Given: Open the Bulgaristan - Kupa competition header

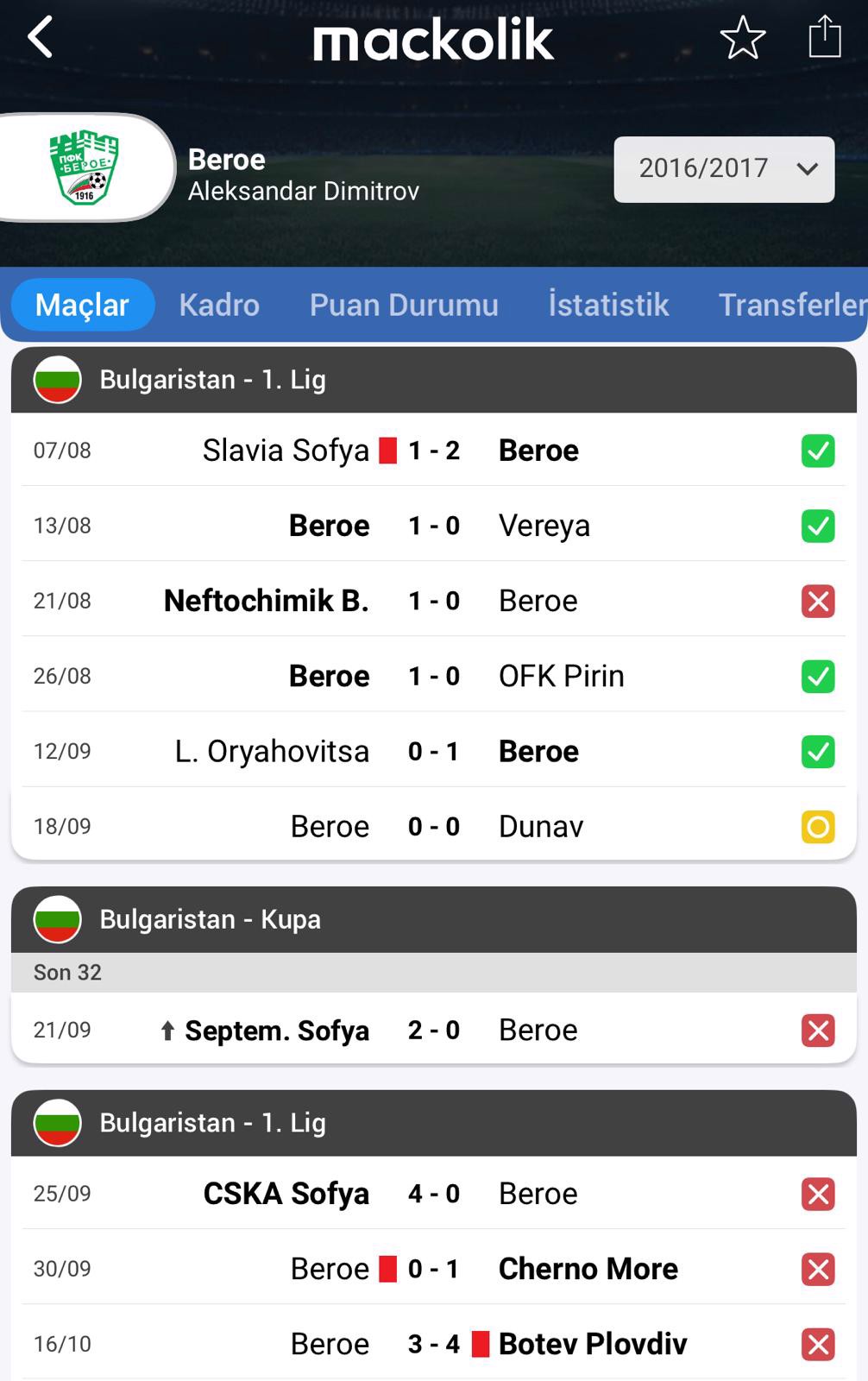Looking at the screenshot, I should click(x=433, y=920).
